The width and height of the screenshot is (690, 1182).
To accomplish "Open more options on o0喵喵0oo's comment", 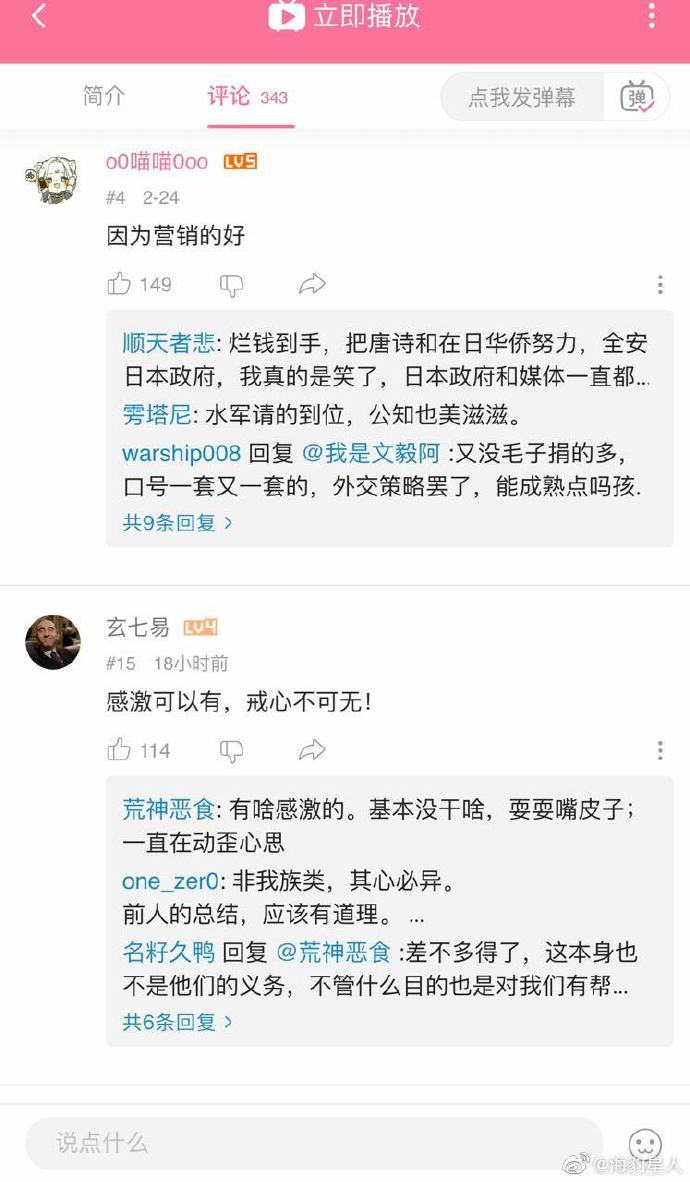I will (x=660, y=285).
